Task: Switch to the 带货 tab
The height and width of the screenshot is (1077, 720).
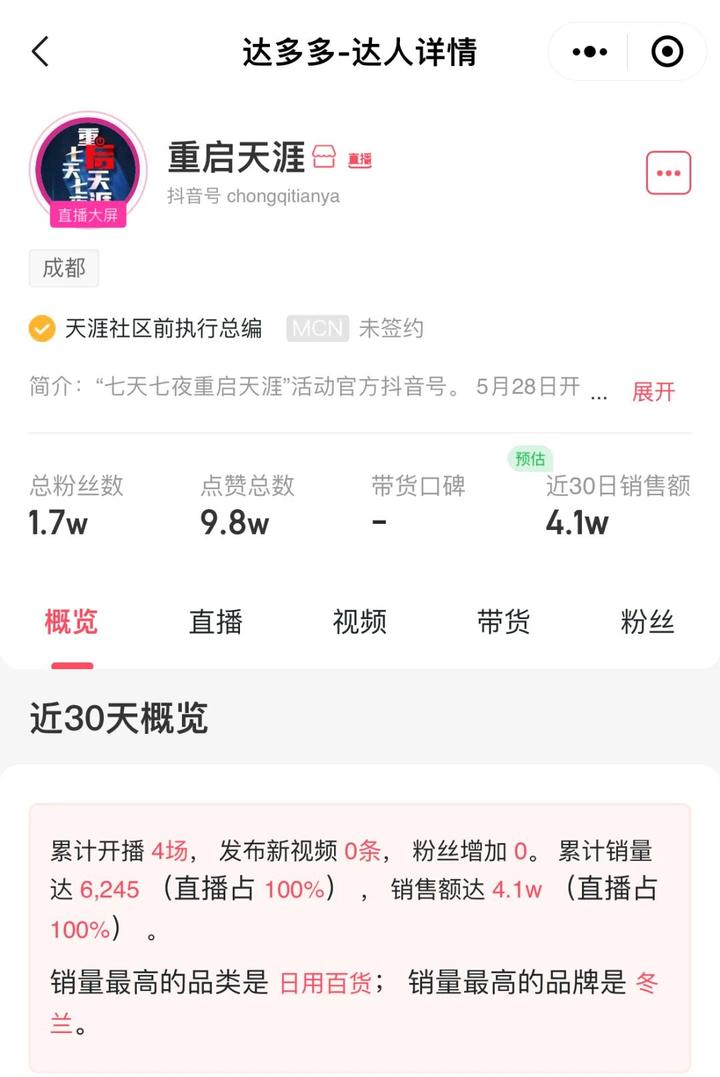Action: [x=503, y=622]
